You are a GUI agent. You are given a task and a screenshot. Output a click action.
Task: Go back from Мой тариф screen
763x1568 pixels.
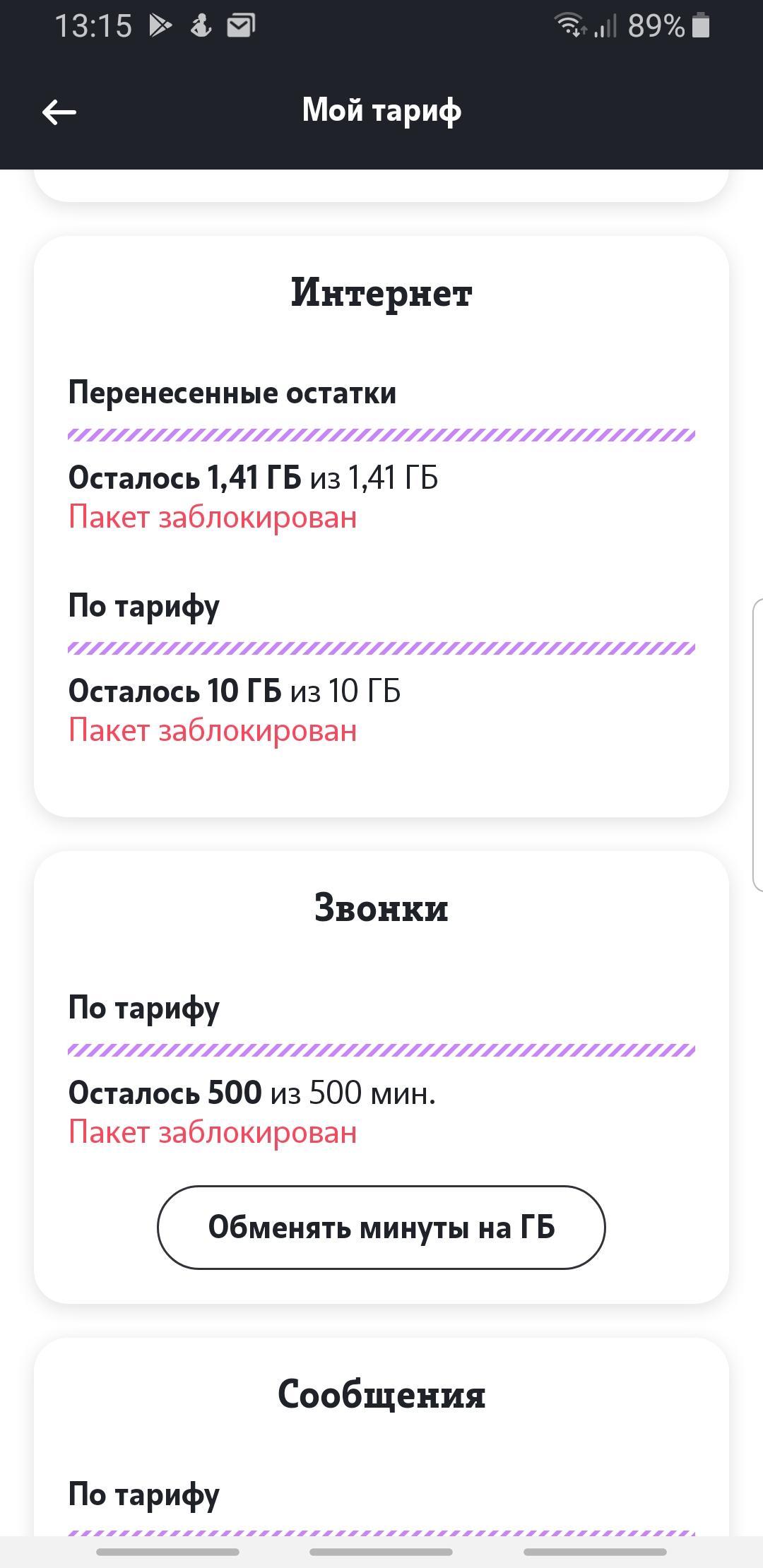tap(59, 112)
